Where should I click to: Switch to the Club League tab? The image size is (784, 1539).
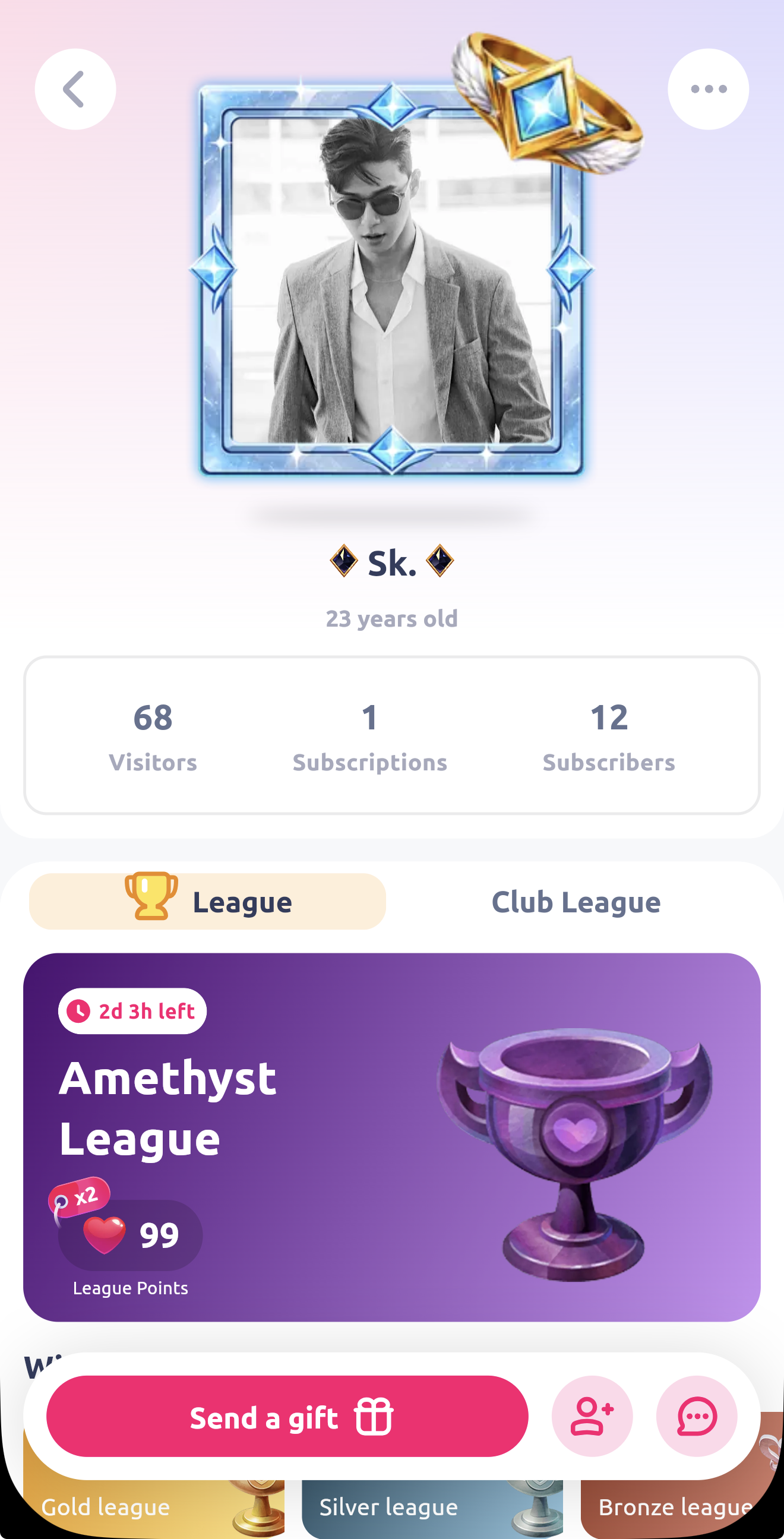(x=574, y=902)
